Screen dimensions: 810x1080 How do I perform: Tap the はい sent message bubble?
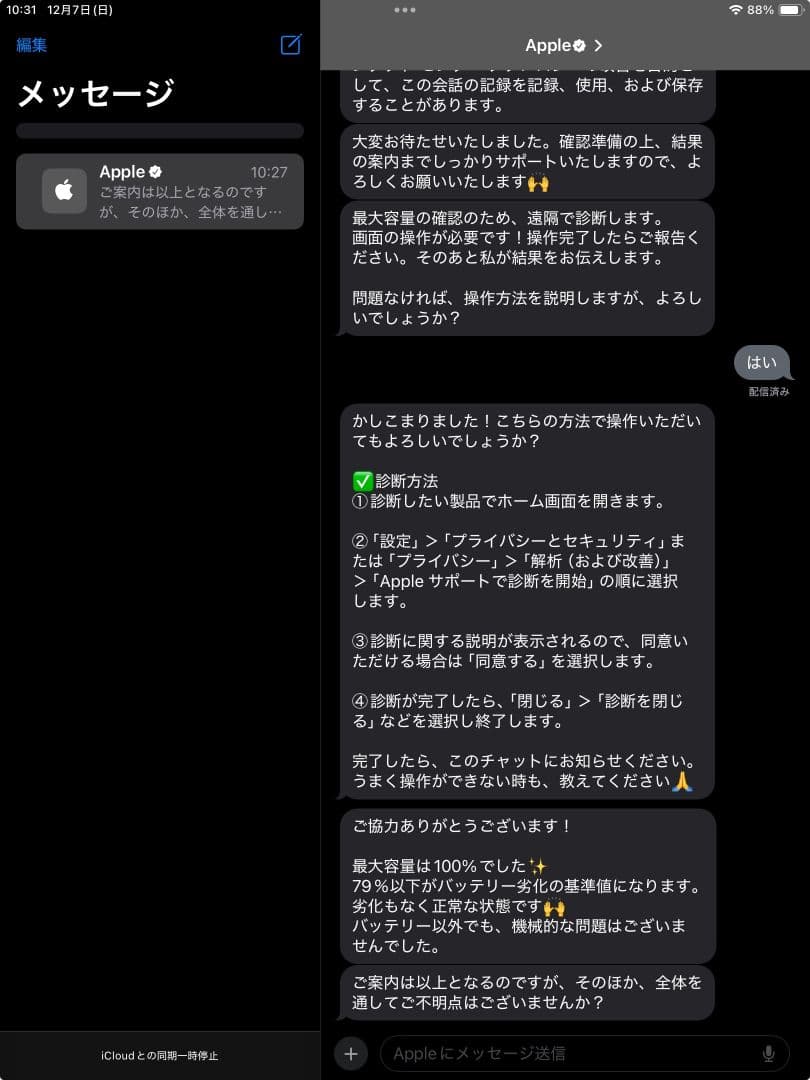[x=762, y=363]
